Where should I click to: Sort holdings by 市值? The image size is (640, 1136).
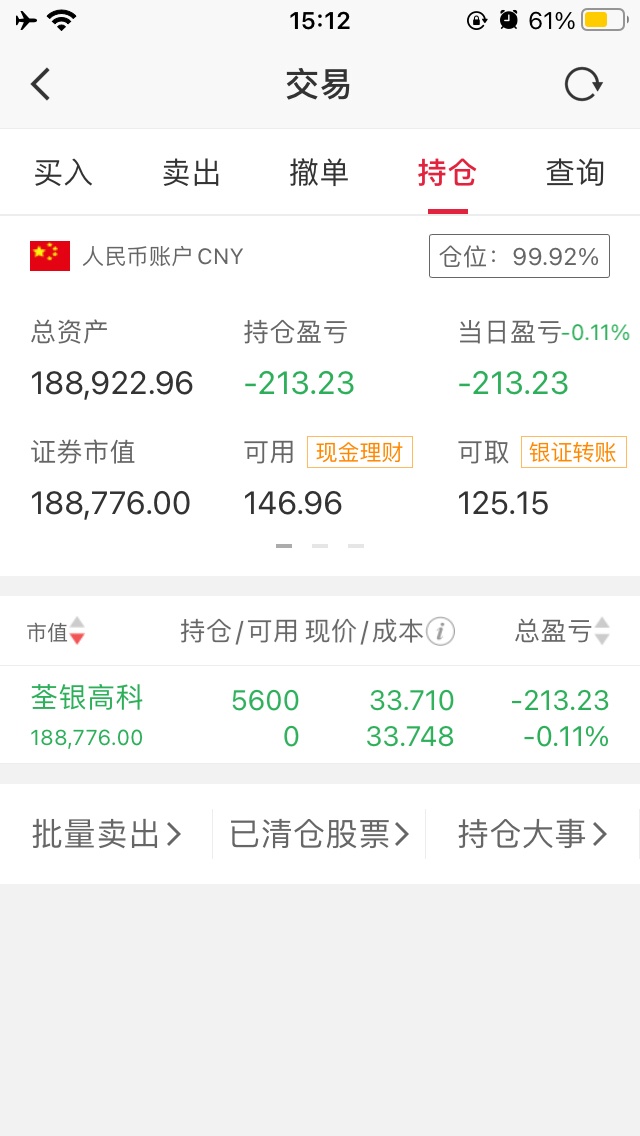click(x=56, y=632)
